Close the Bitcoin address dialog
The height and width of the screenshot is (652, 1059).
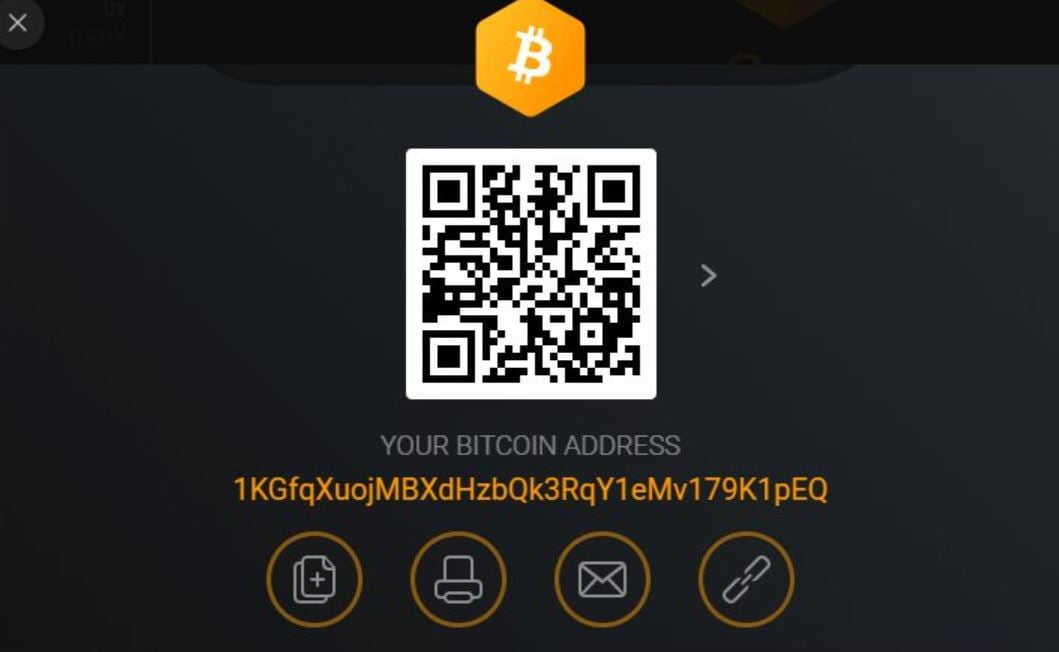tap(18, 22)
